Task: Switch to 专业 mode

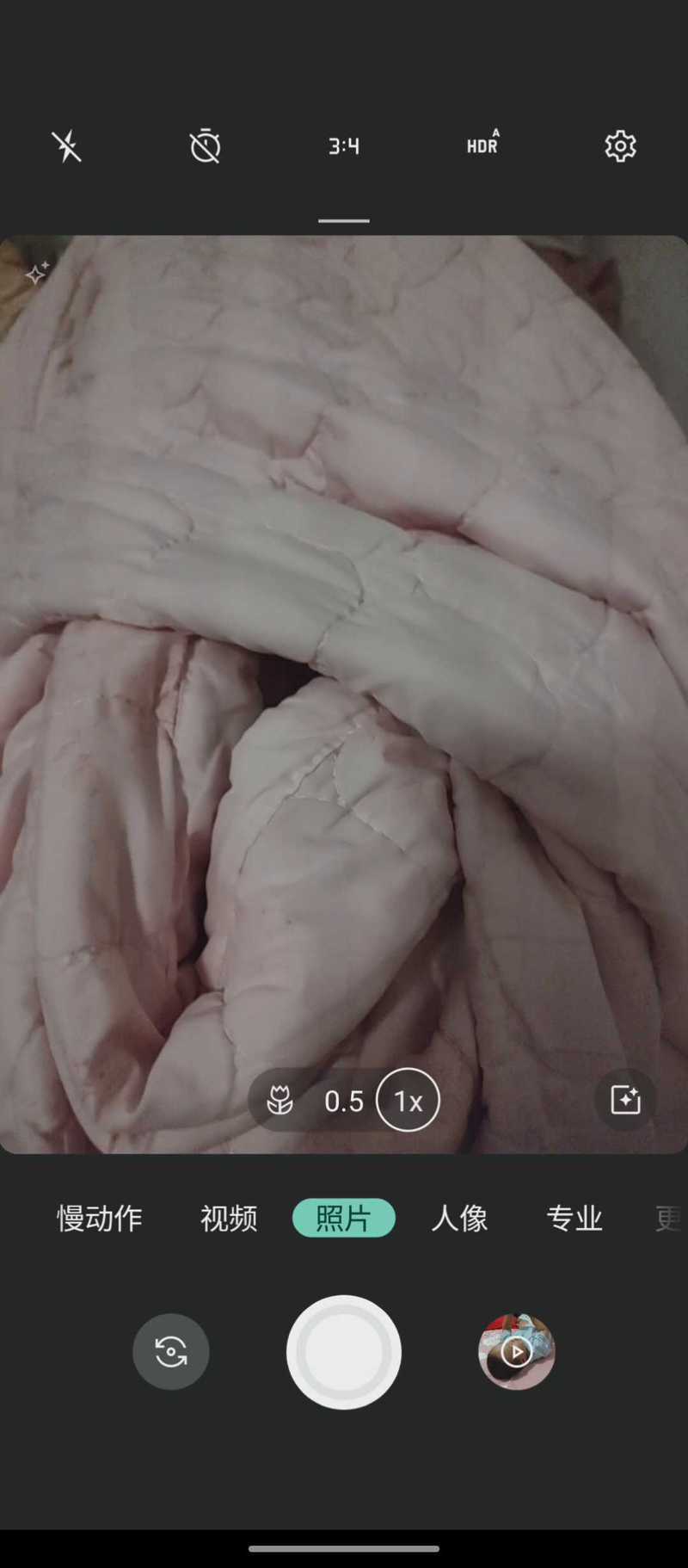Action: coord(574,1218)
